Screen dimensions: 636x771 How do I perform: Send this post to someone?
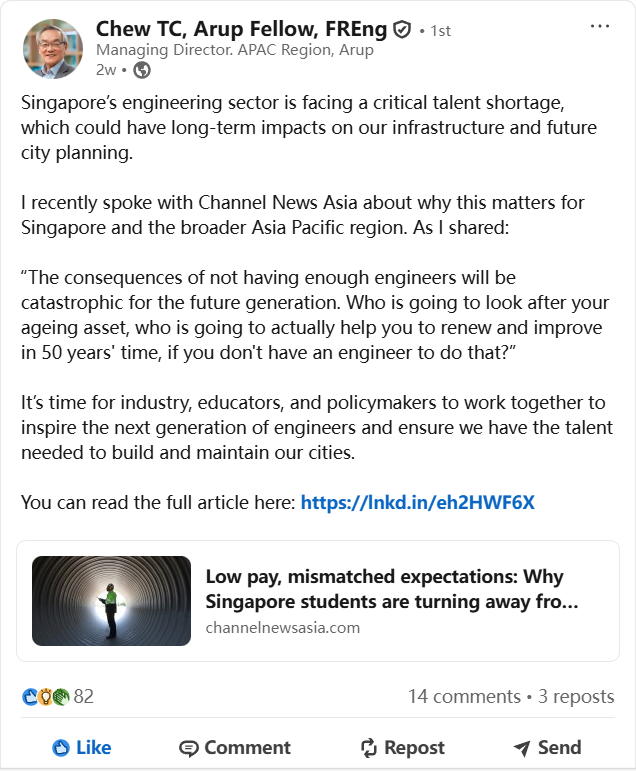pyautogui.click(x=547, y=747)
